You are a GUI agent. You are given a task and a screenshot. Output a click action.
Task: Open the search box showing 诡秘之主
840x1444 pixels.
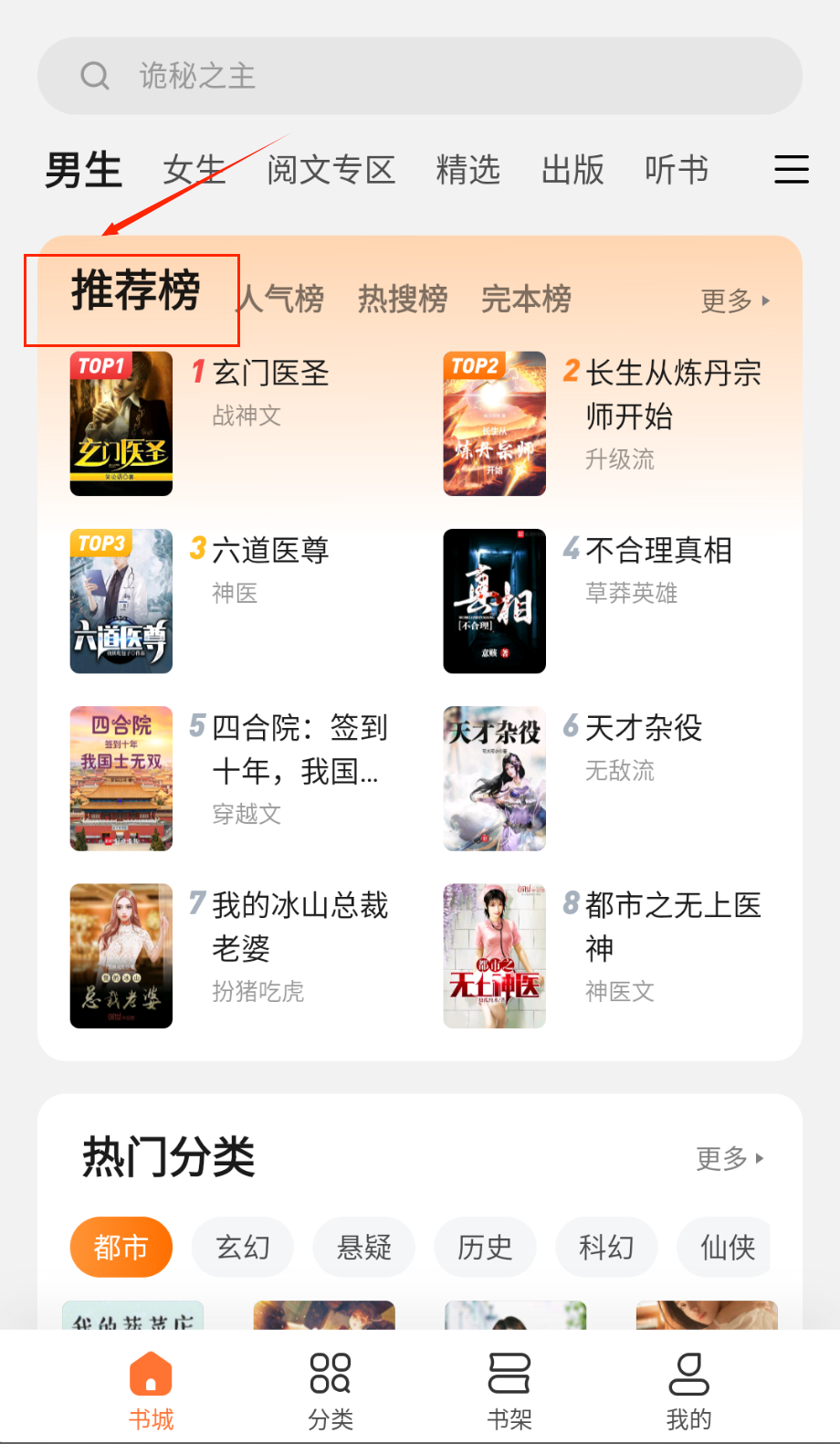point(420,76)
